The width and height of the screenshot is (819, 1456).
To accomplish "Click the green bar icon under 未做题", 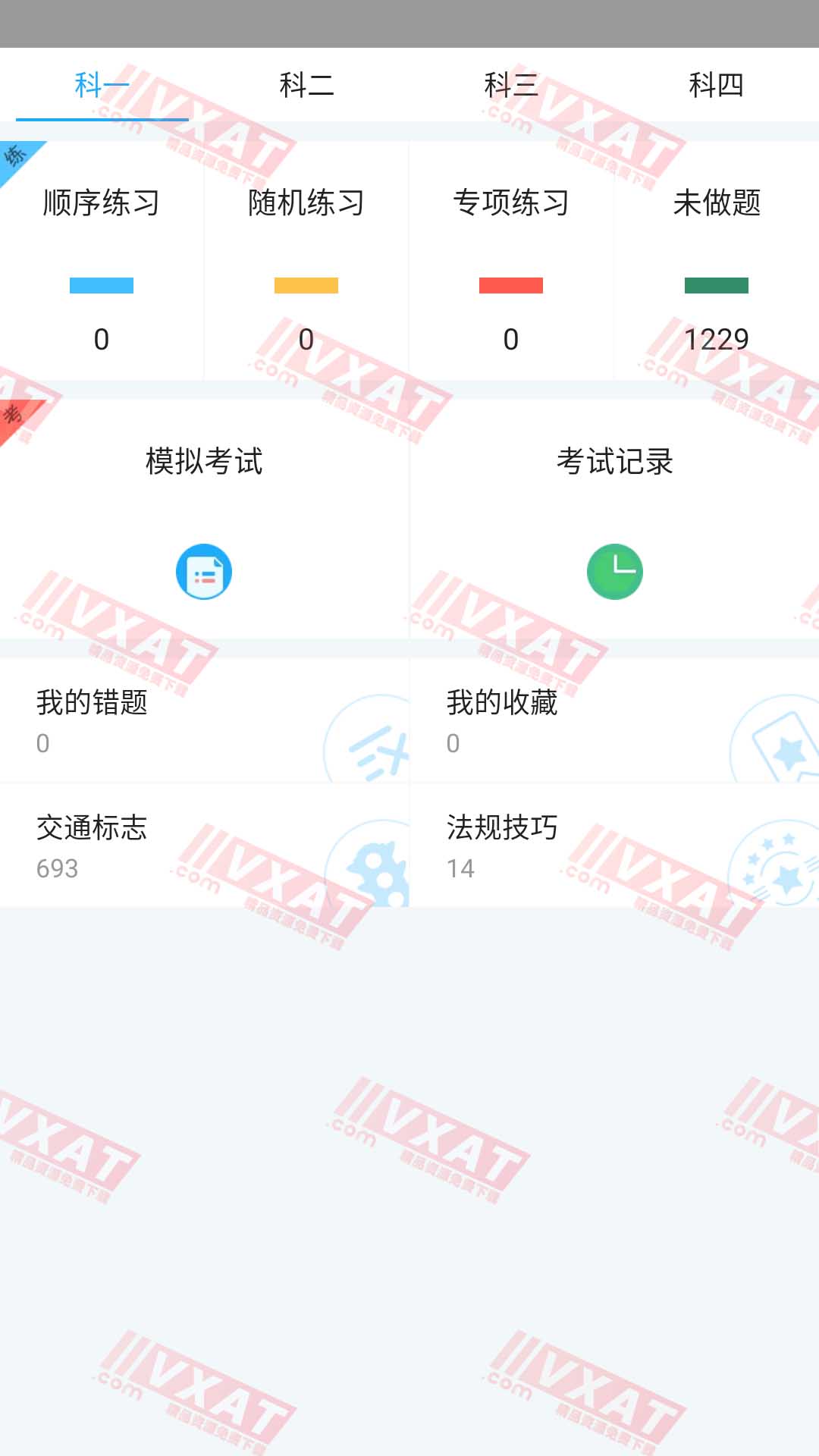I will click(x=716, y=286).
